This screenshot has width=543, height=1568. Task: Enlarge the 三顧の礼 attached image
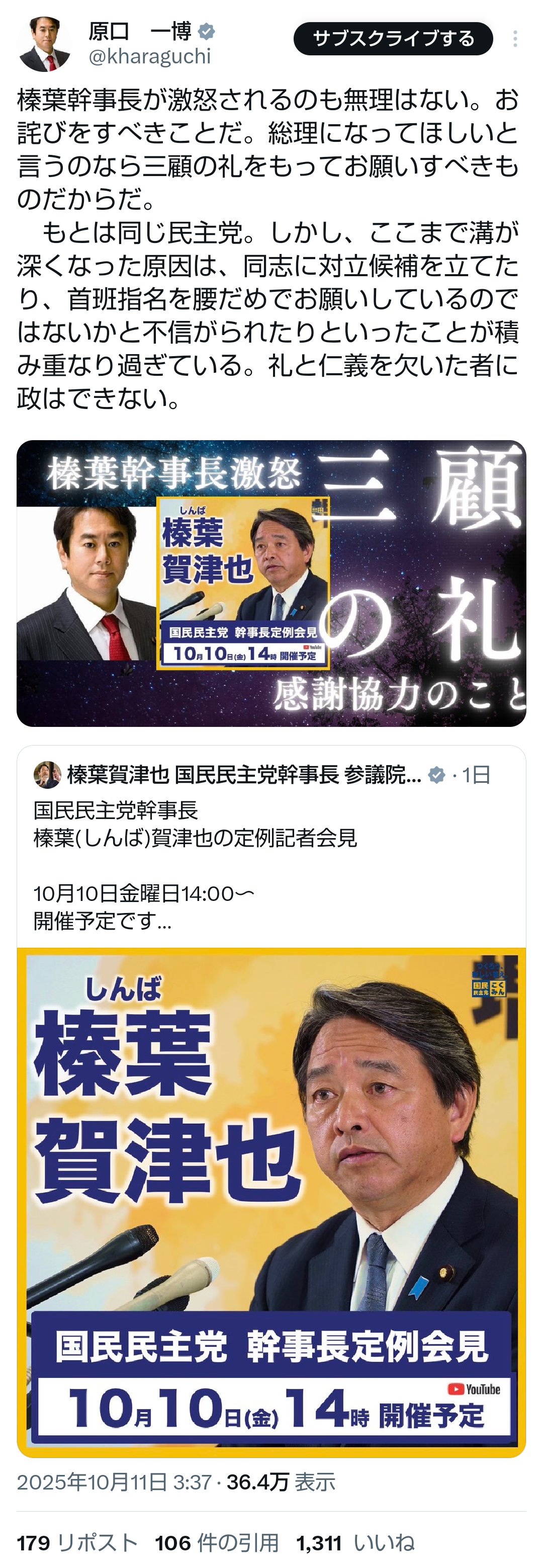click(271, 583)
